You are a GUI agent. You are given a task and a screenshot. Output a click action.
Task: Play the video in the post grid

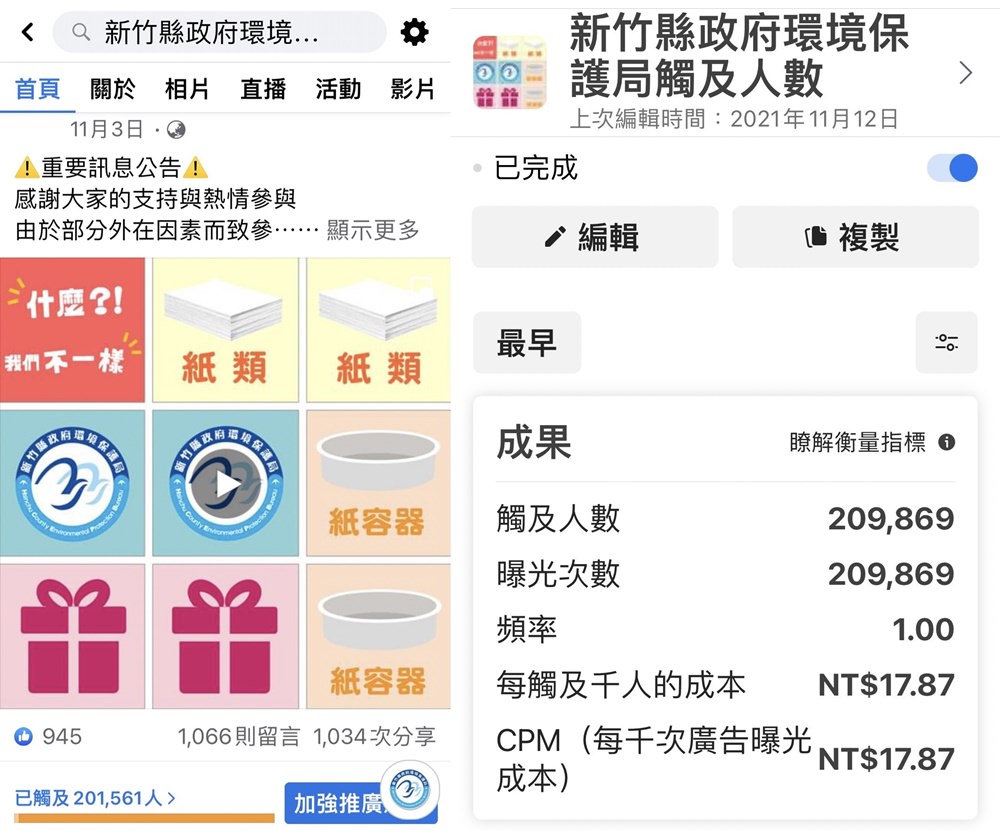point(225,483)
